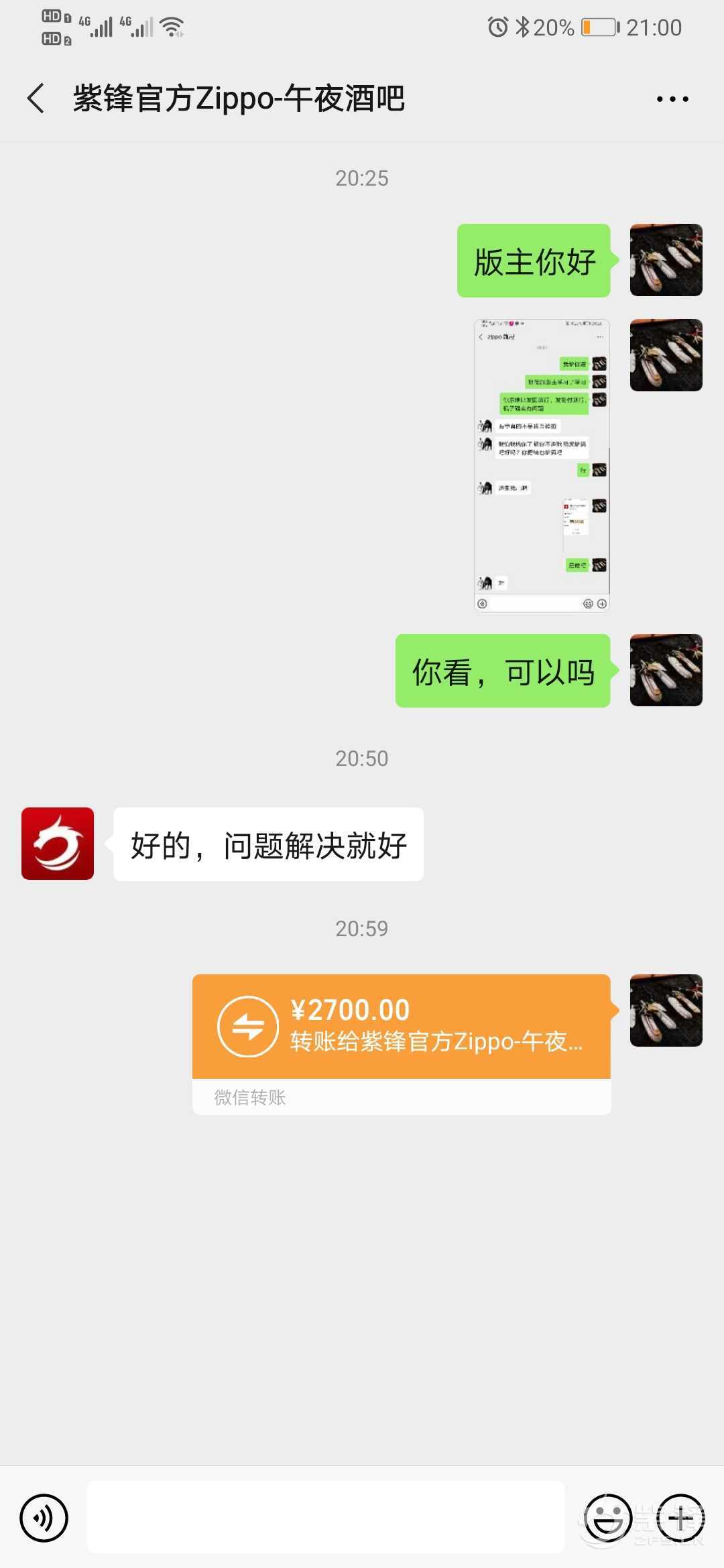The height and width of the screenshot is (1568, 724).
Task: Open the emoji sticker panel
Action: pos(607,1518)
